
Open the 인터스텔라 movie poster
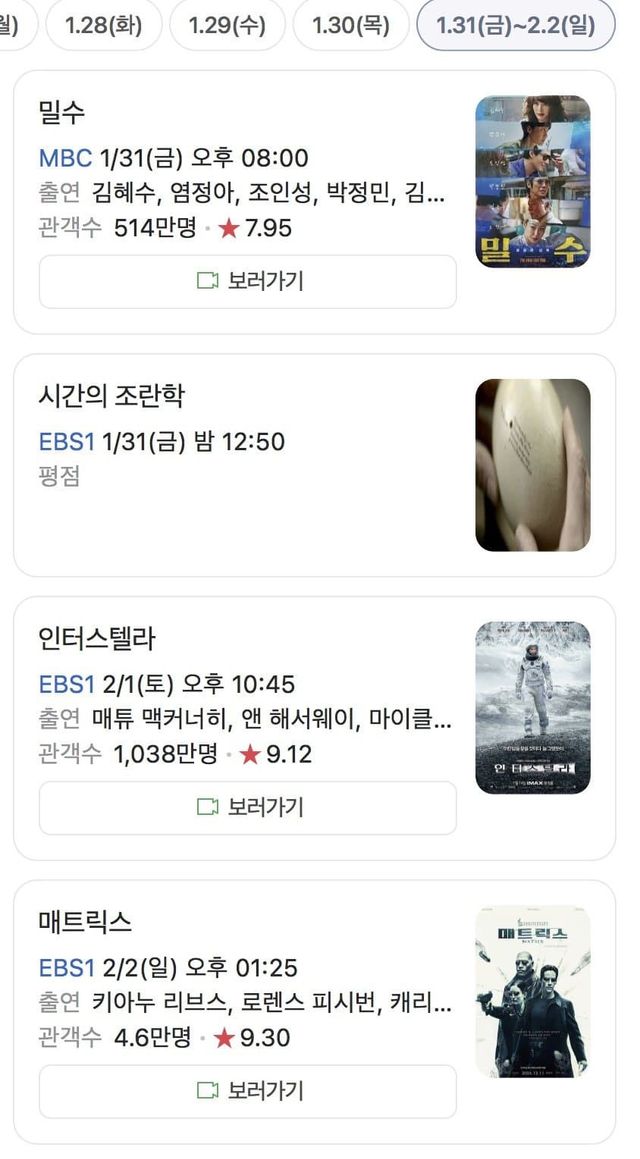coord(532,708)
